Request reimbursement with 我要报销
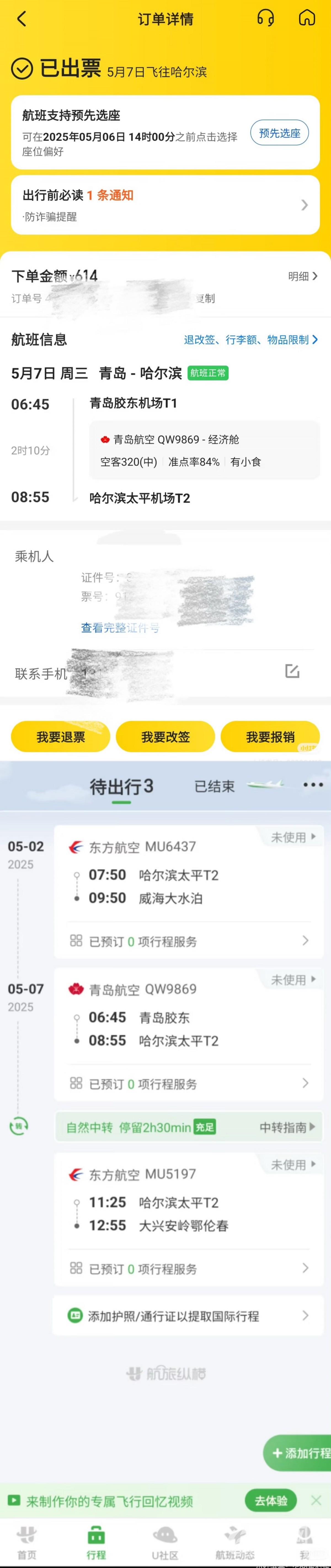The height and width of the screenshot is (1568, 331). [270, 736]
